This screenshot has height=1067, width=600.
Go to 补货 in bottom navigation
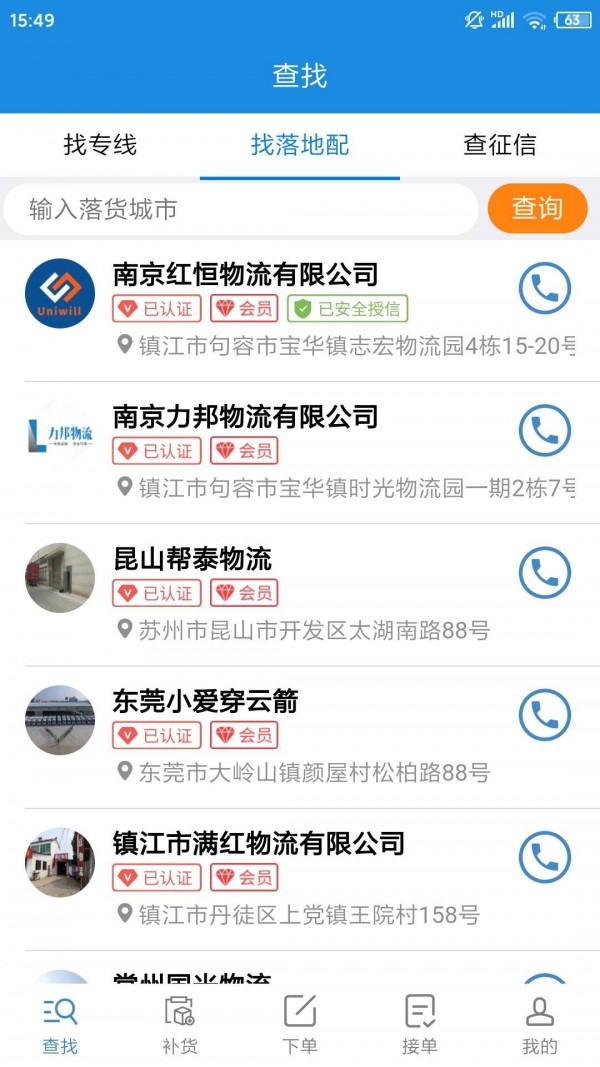pyautogui.click(x=180, y=1025)
